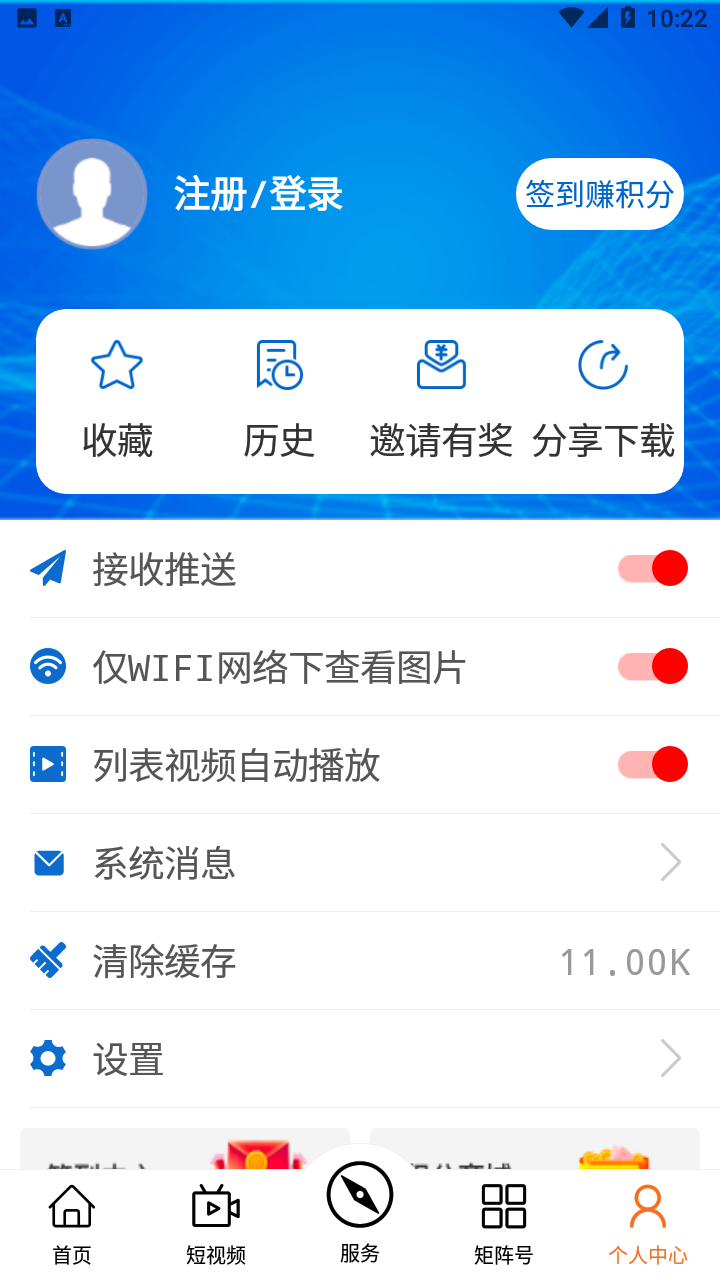Tap the 注册/登录 link
The width and height of the screenshot is (720, 1280).
256,193
